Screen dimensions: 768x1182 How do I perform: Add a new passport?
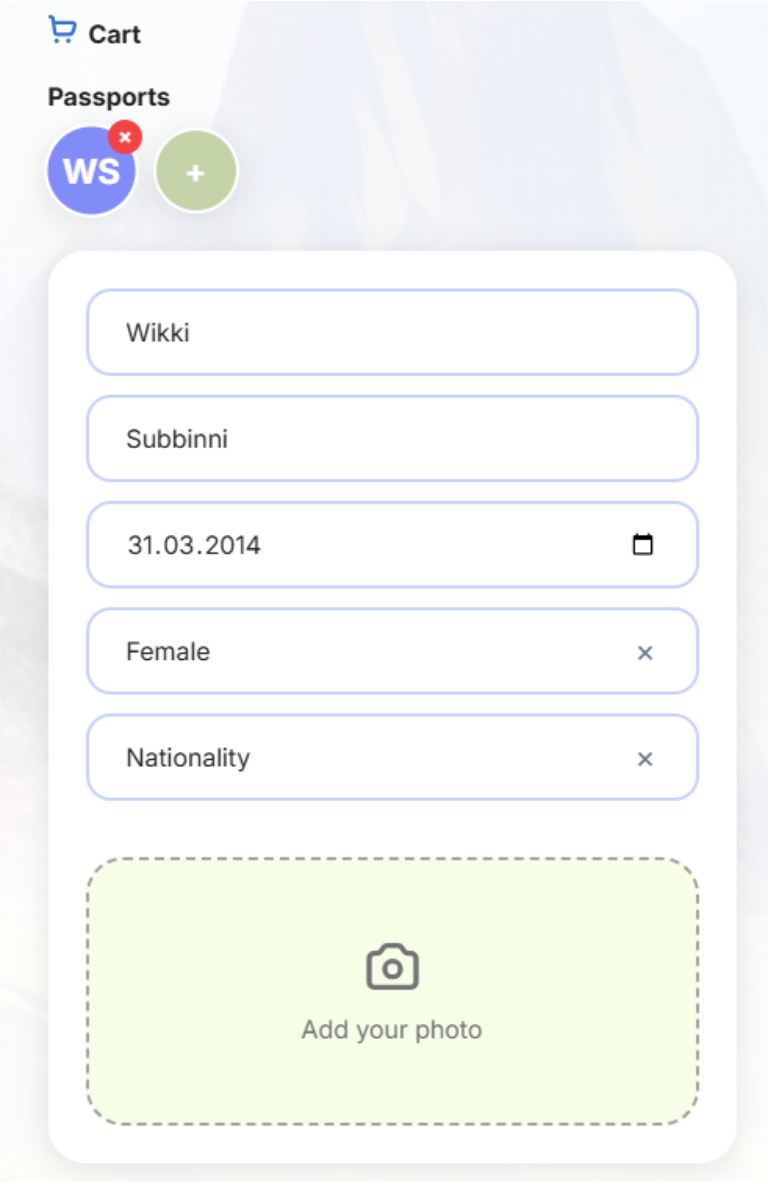pos(196,172)
